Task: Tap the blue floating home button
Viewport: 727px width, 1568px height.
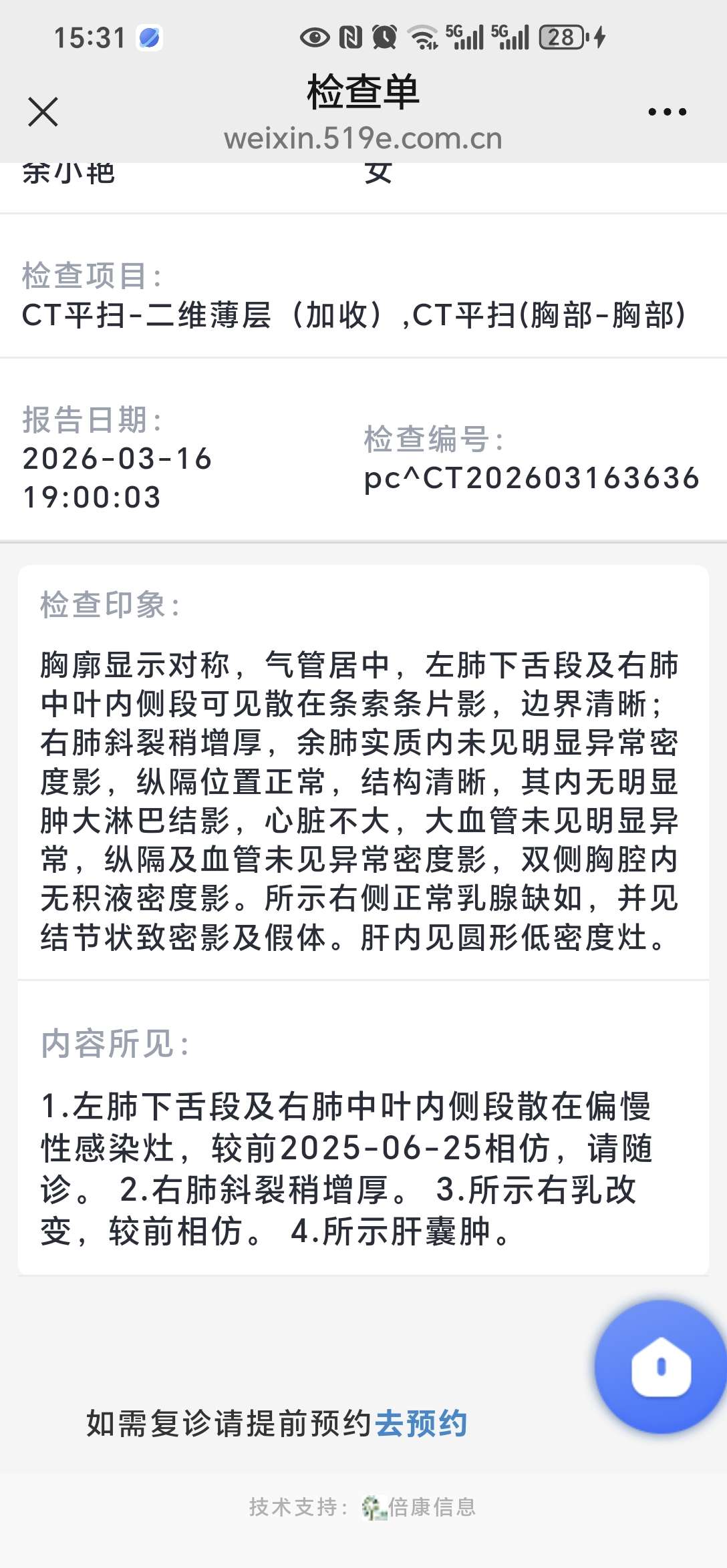Action: (658, 1367)
